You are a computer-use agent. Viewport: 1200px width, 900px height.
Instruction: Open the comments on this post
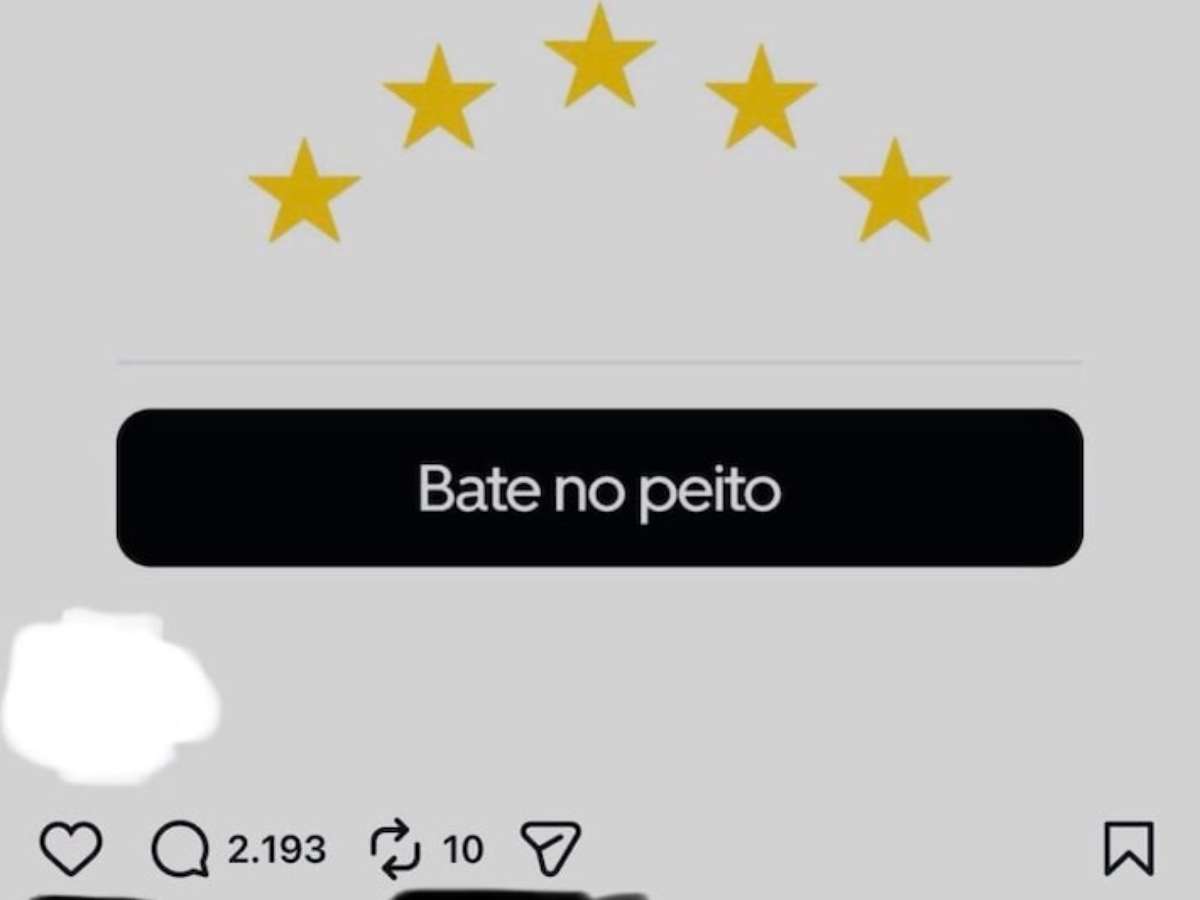[181, 850]
